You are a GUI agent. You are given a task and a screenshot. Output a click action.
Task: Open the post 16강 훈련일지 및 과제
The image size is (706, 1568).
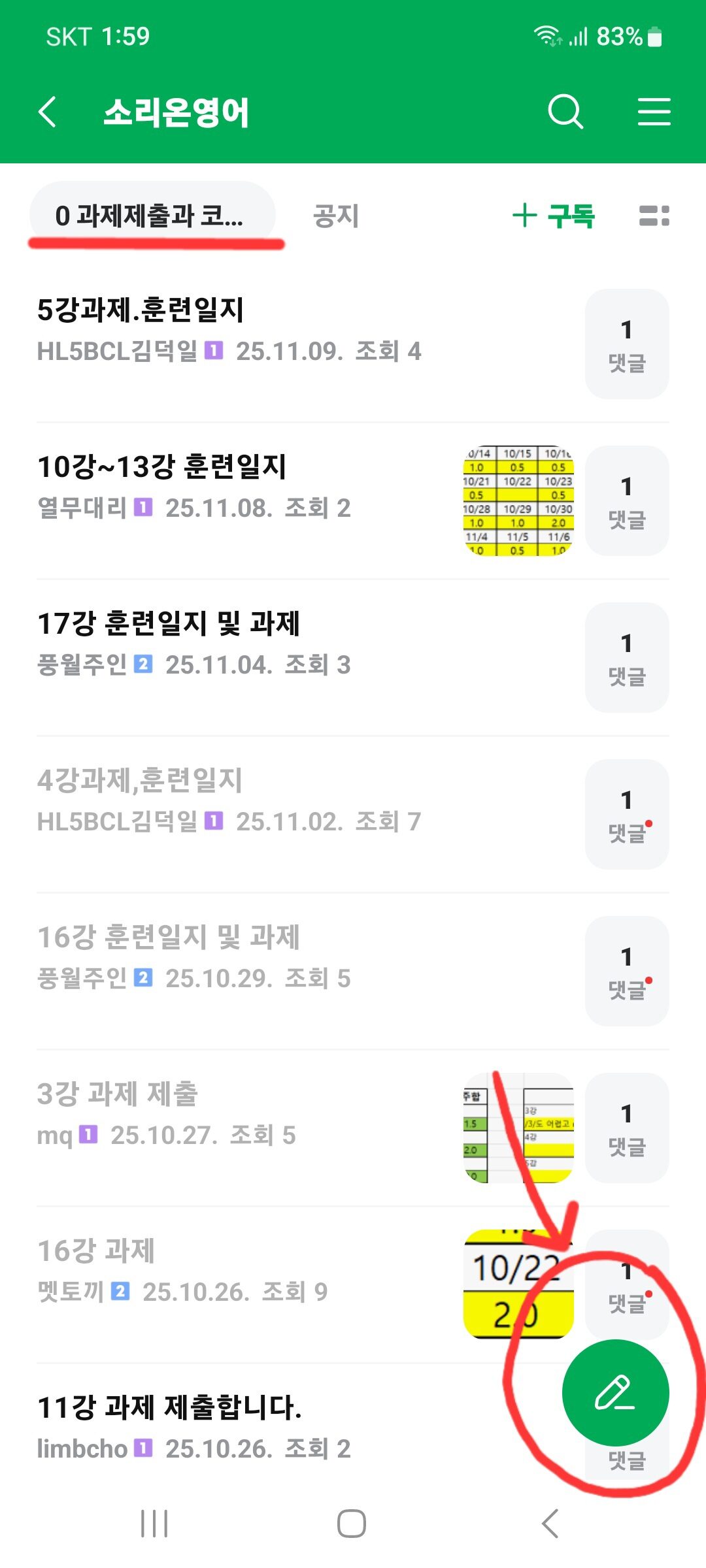(x=169, y=937)
